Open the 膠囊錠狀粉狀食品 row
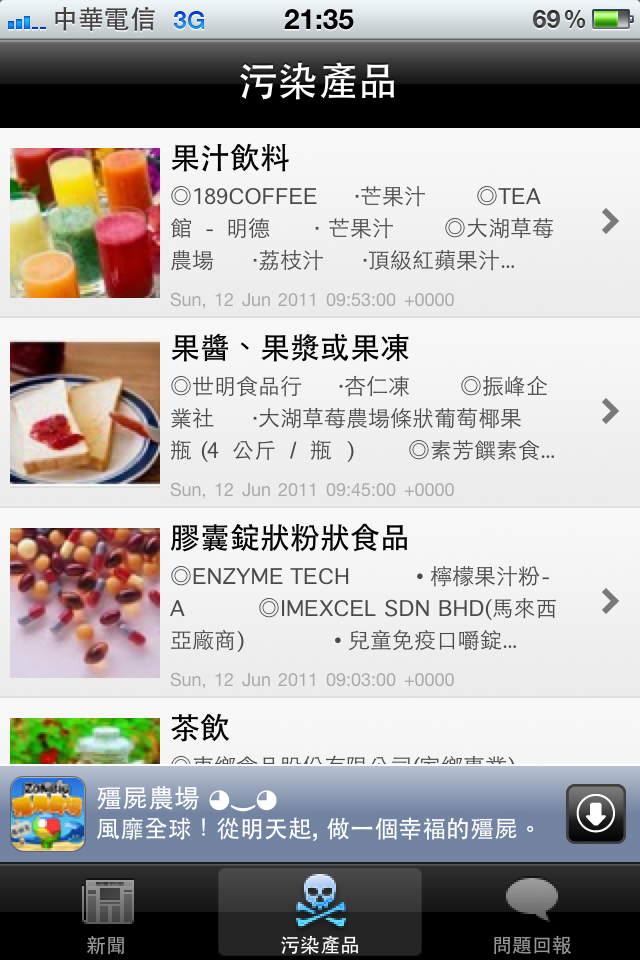640x960 pixels. (x=320, y=602)
